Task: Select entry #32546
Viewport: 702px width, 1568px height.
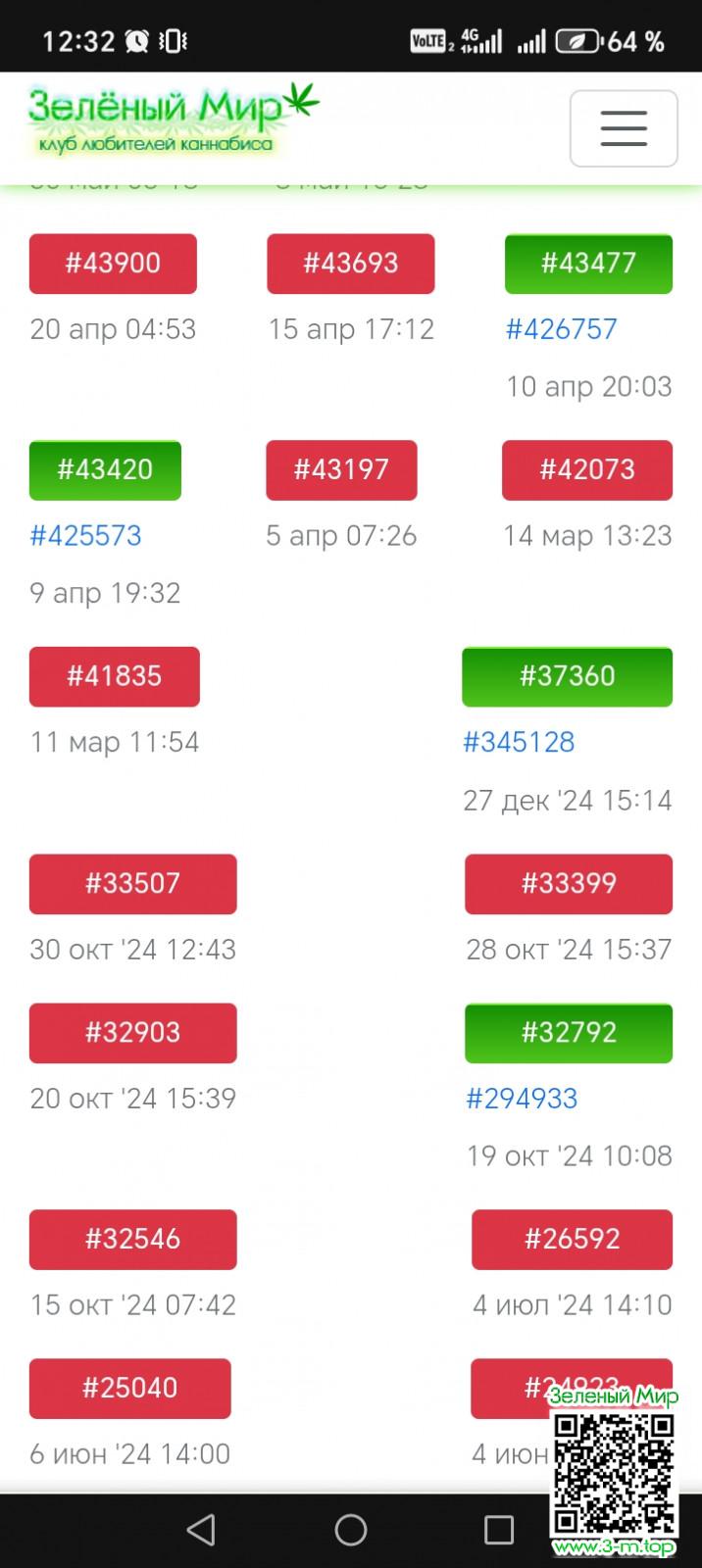Action: [x=132, y=1240]
